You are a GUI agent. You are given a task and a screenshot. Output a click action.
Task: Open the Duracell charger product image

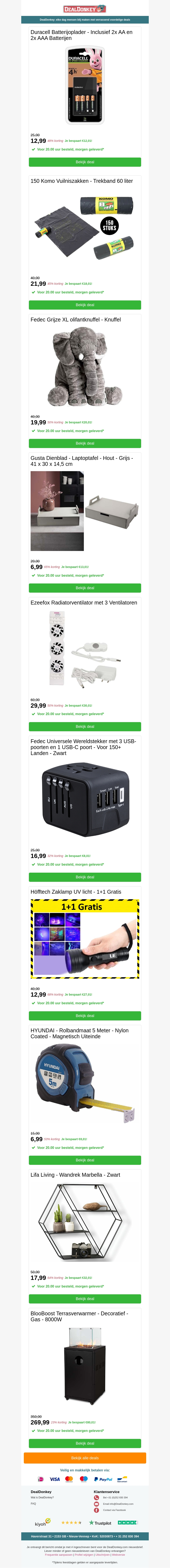(x=85, y=85)
